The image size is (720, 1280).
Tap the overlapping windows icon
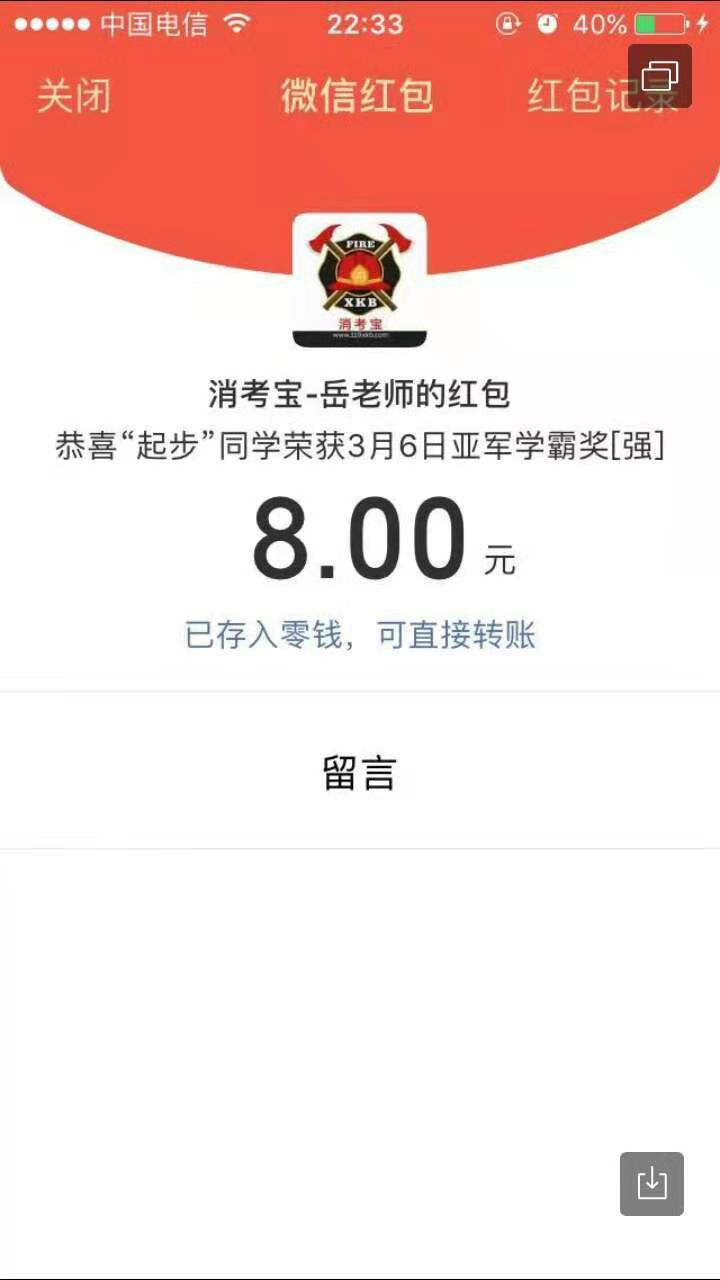660,76
